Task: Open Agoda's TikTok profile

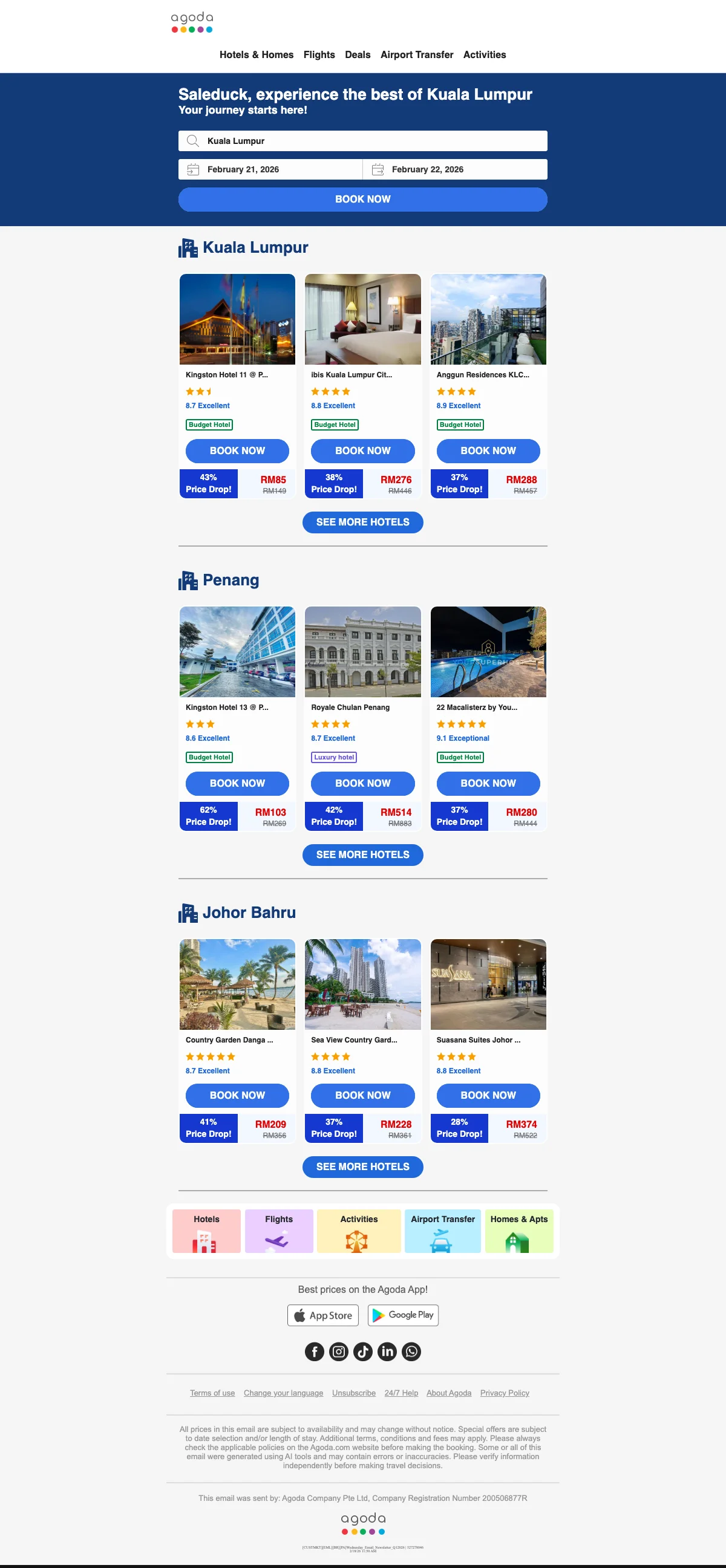Action: [363, 1352]
